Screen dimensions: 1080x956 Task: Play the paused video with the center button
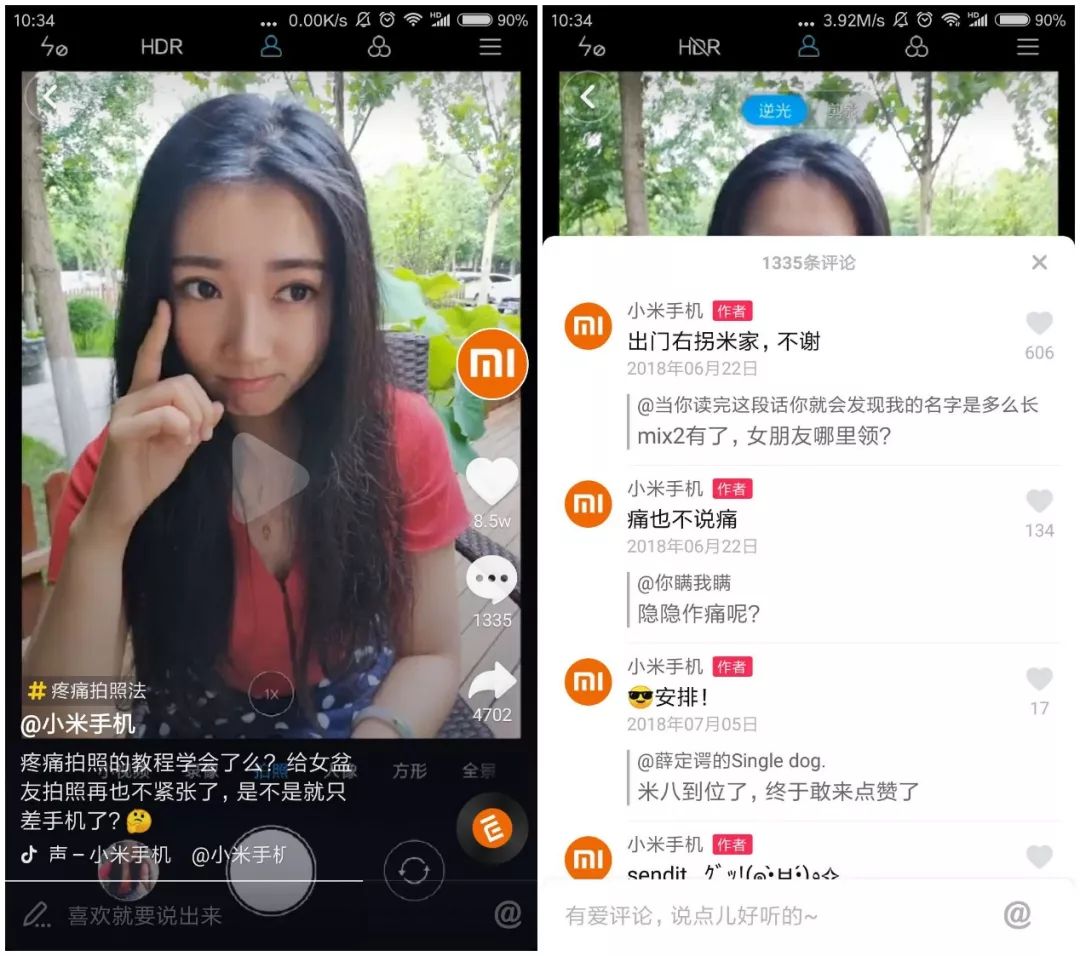270,477
